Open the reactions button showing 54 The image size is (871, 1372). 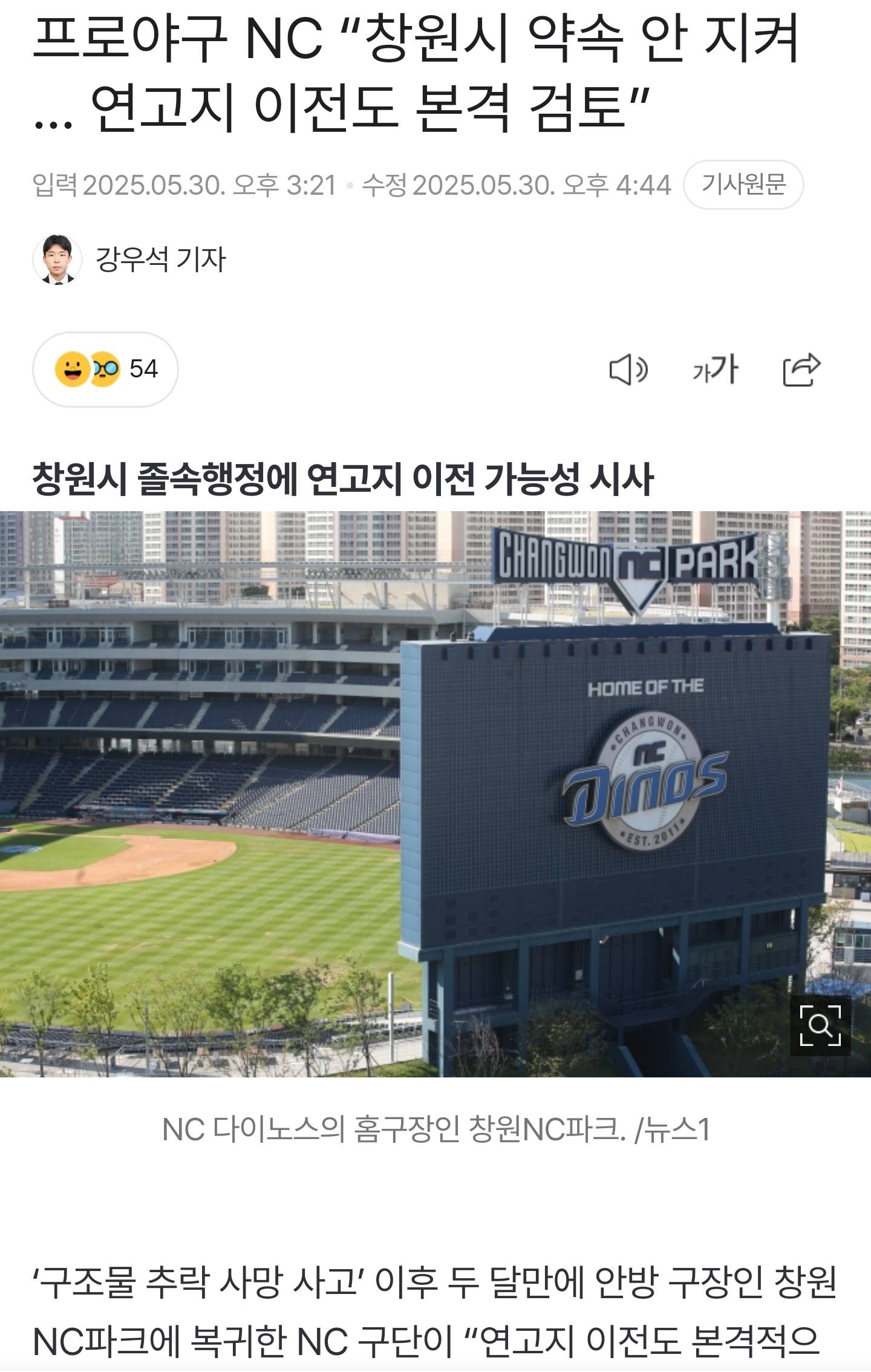[x=105, y=369]
